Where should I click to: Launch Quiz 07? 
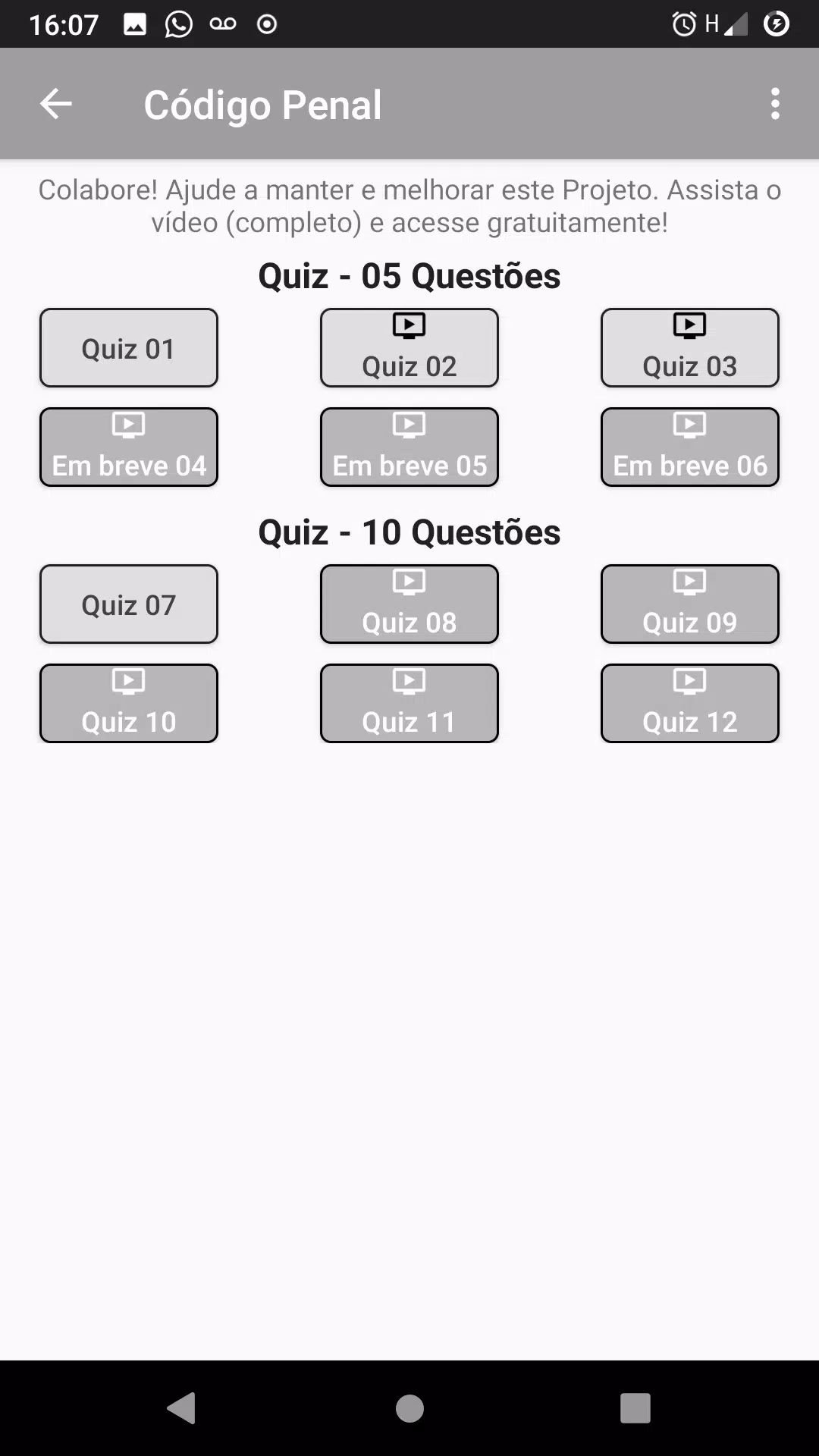pyautogui.click(x=129, y=604)
